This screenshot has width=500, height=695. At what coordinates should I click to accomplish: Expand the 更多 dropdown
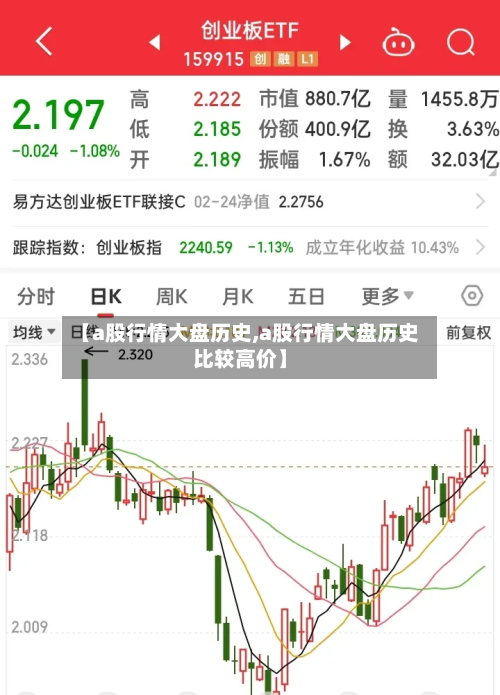387,296
